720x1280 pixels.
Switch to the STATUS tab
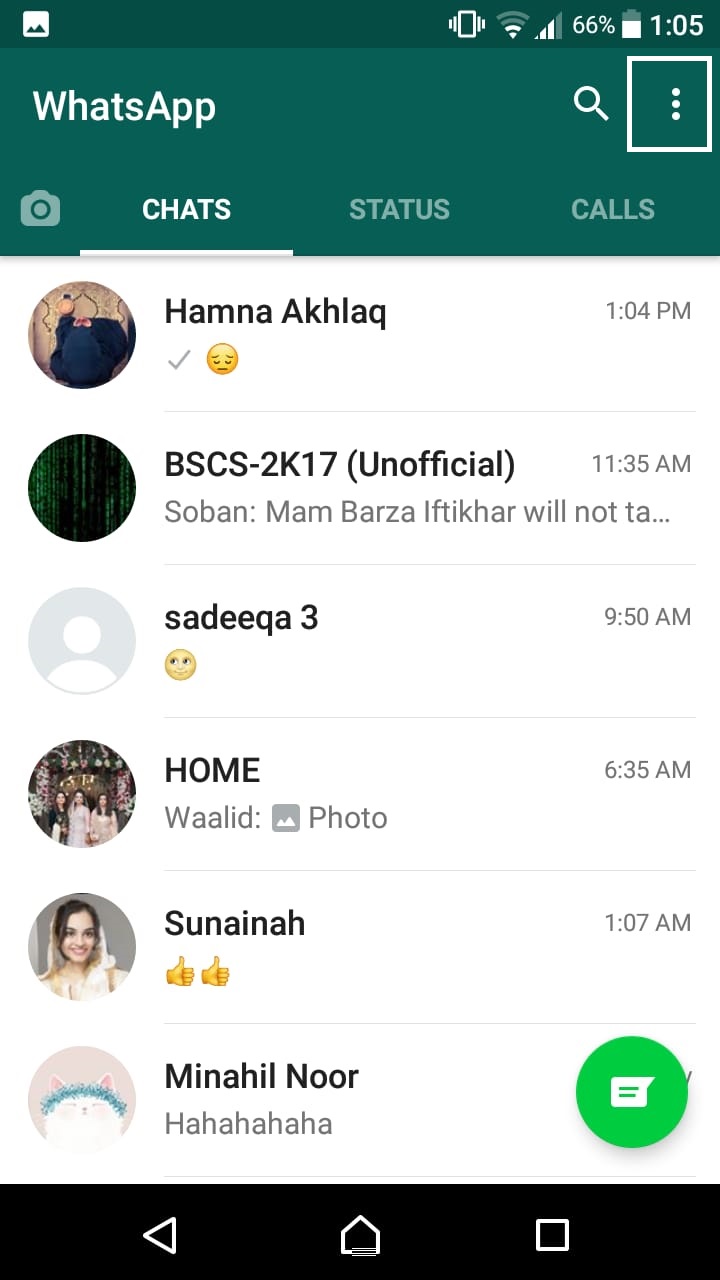399,209
